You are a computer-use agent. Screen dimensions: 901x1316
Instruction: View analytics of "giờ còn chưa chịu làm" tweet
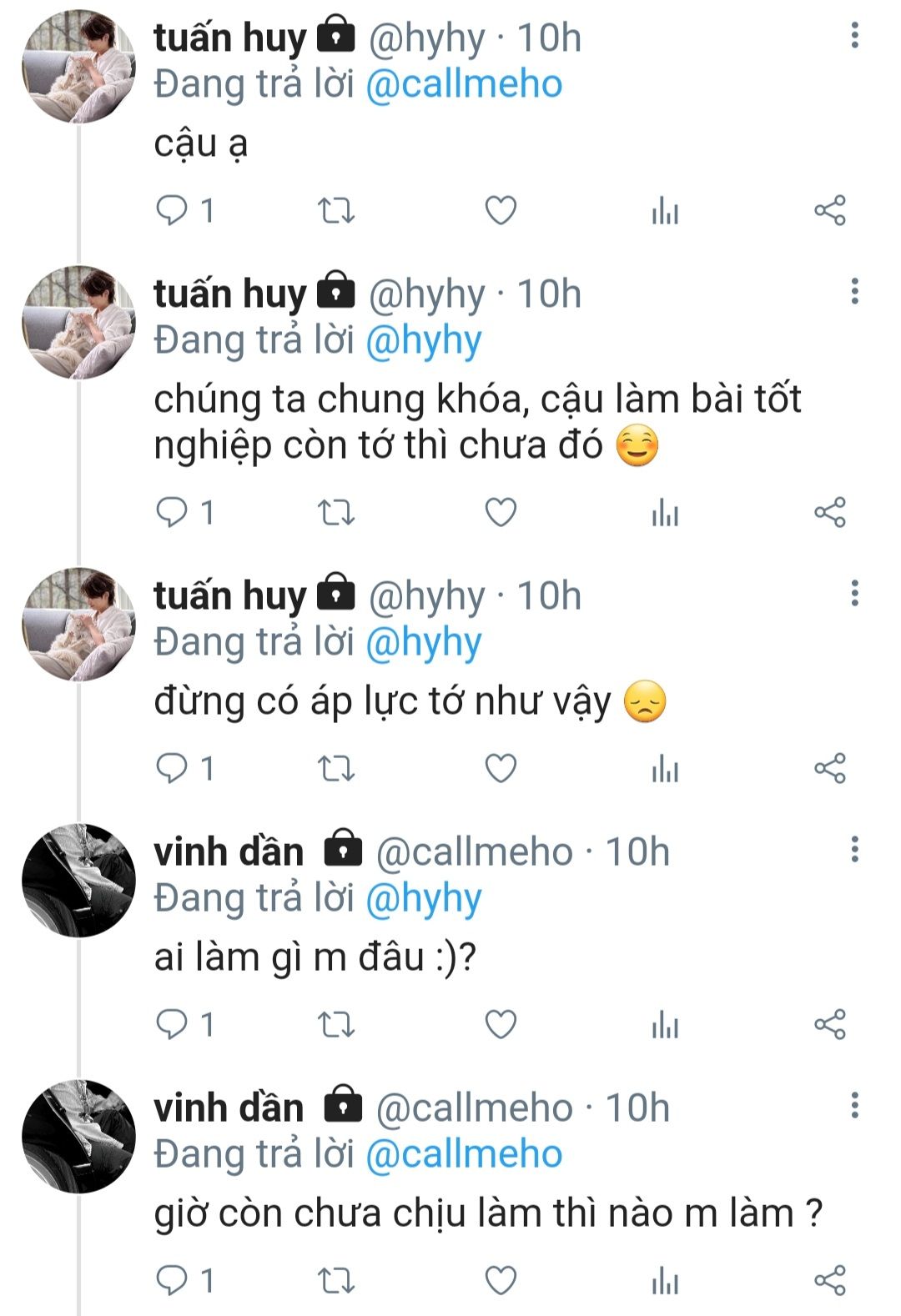click(665, 1280)
